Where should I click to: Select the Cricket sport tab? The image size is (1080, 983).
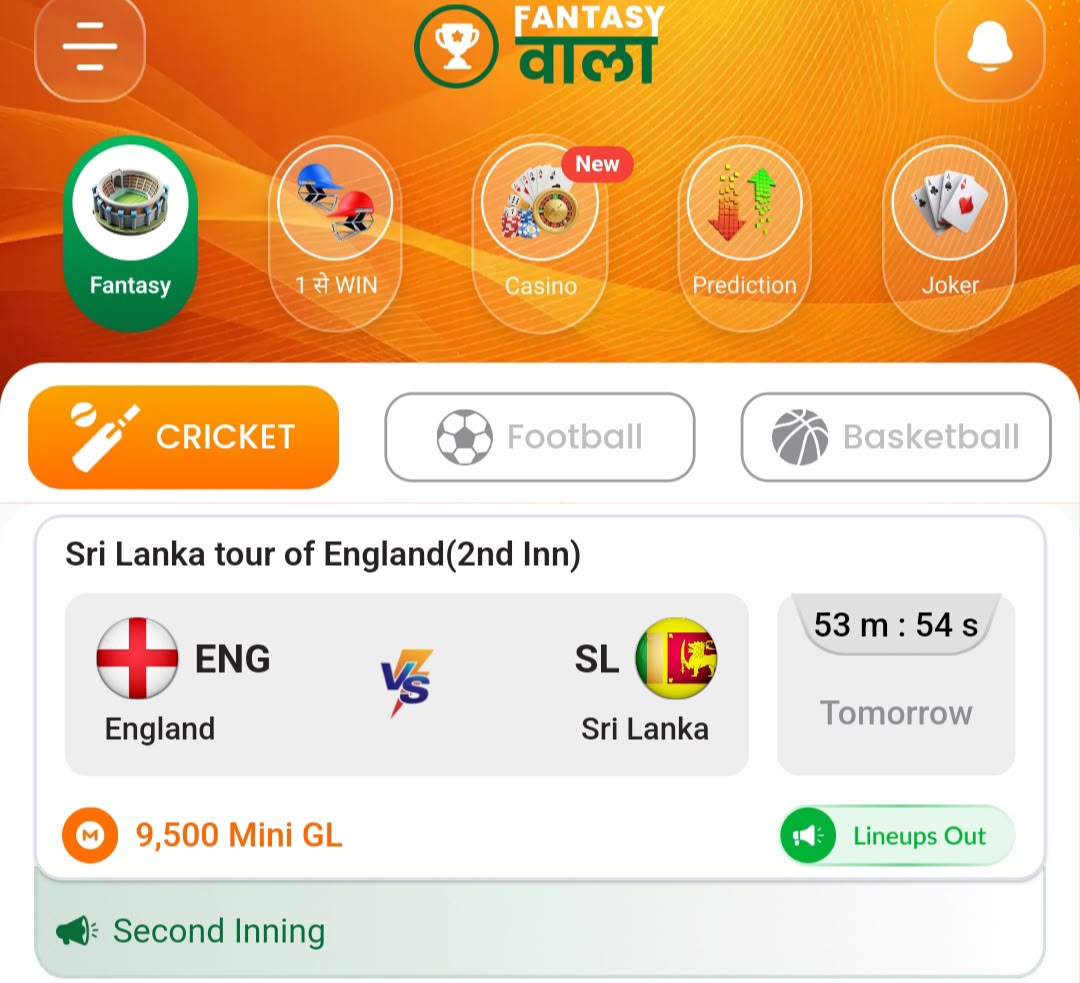point(184,437)
